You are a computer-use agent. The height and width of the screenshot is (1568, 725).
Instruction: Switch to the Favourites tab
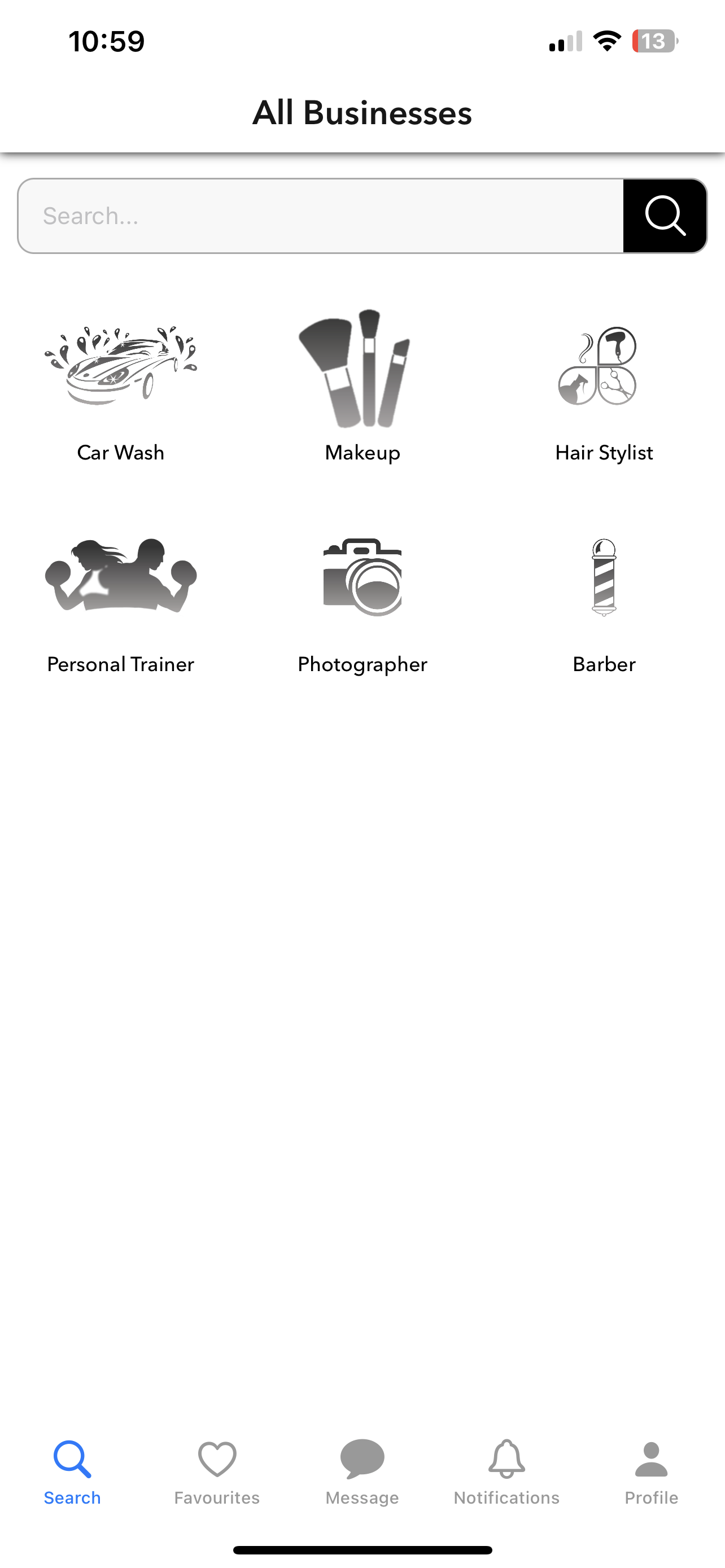click(217, 1473)
